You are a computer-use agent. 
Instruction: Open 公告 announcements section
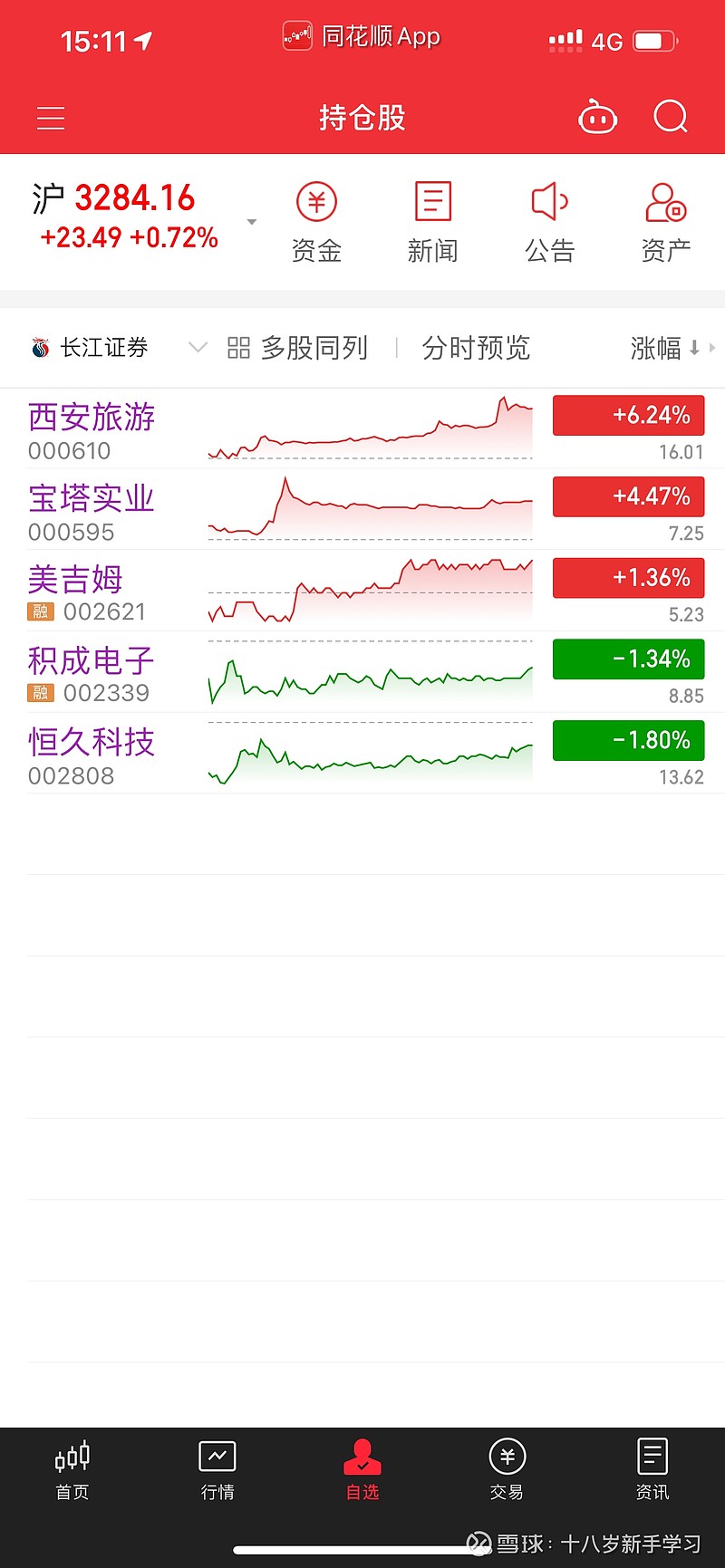550,223
